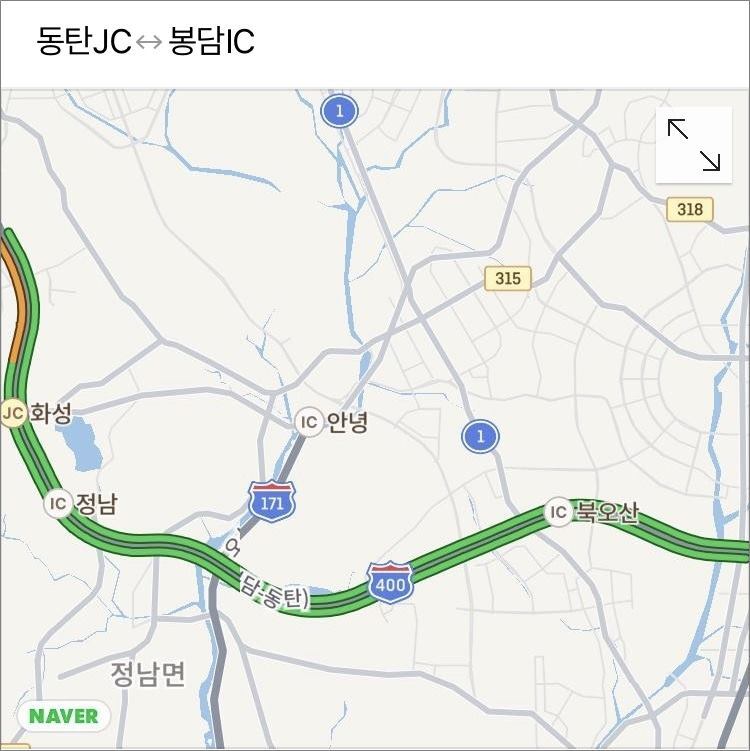Click the NAVER logo

62,715
